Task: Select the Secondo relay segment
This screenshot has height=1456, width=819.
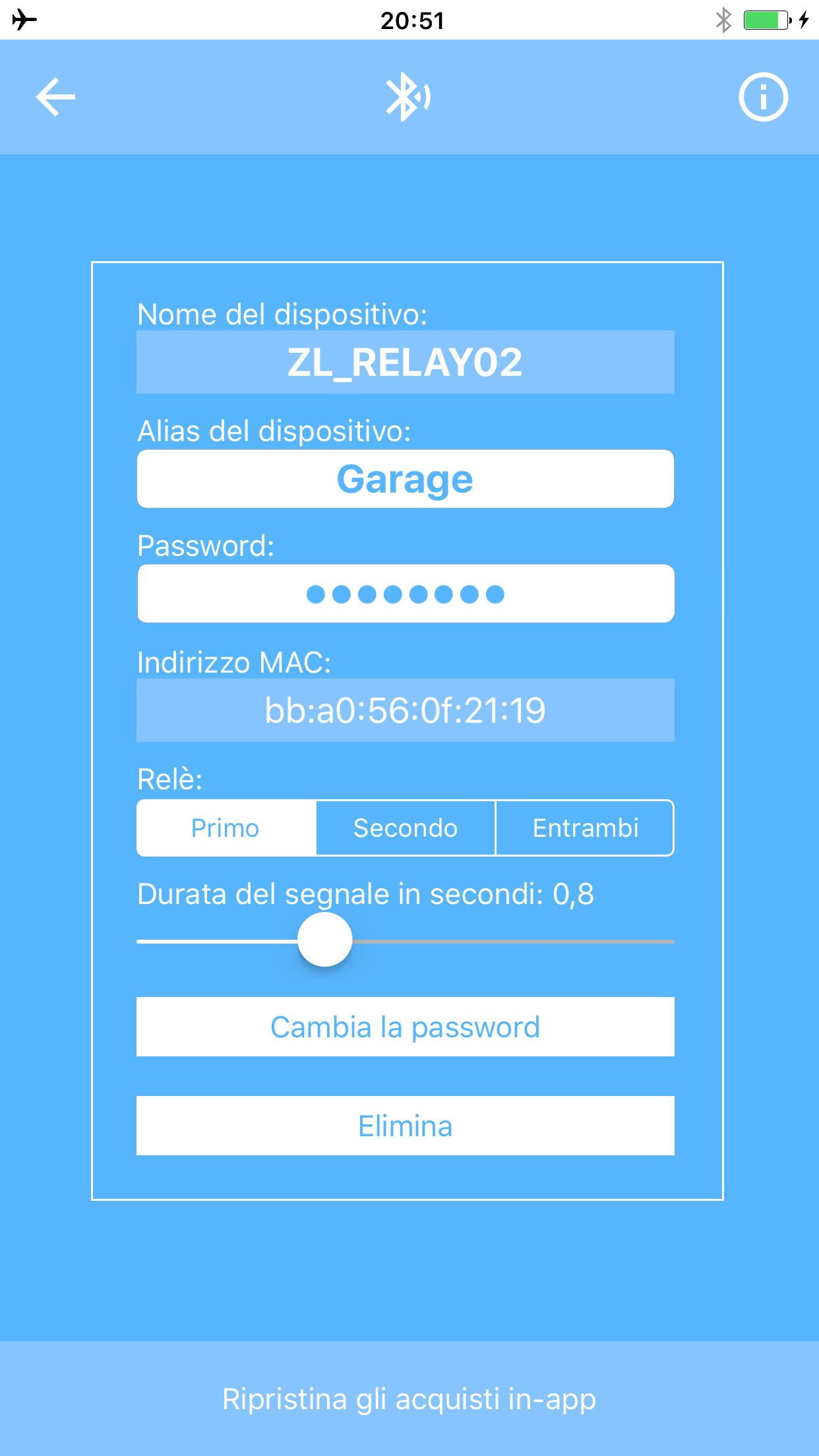Action: (x=406, y=828)
